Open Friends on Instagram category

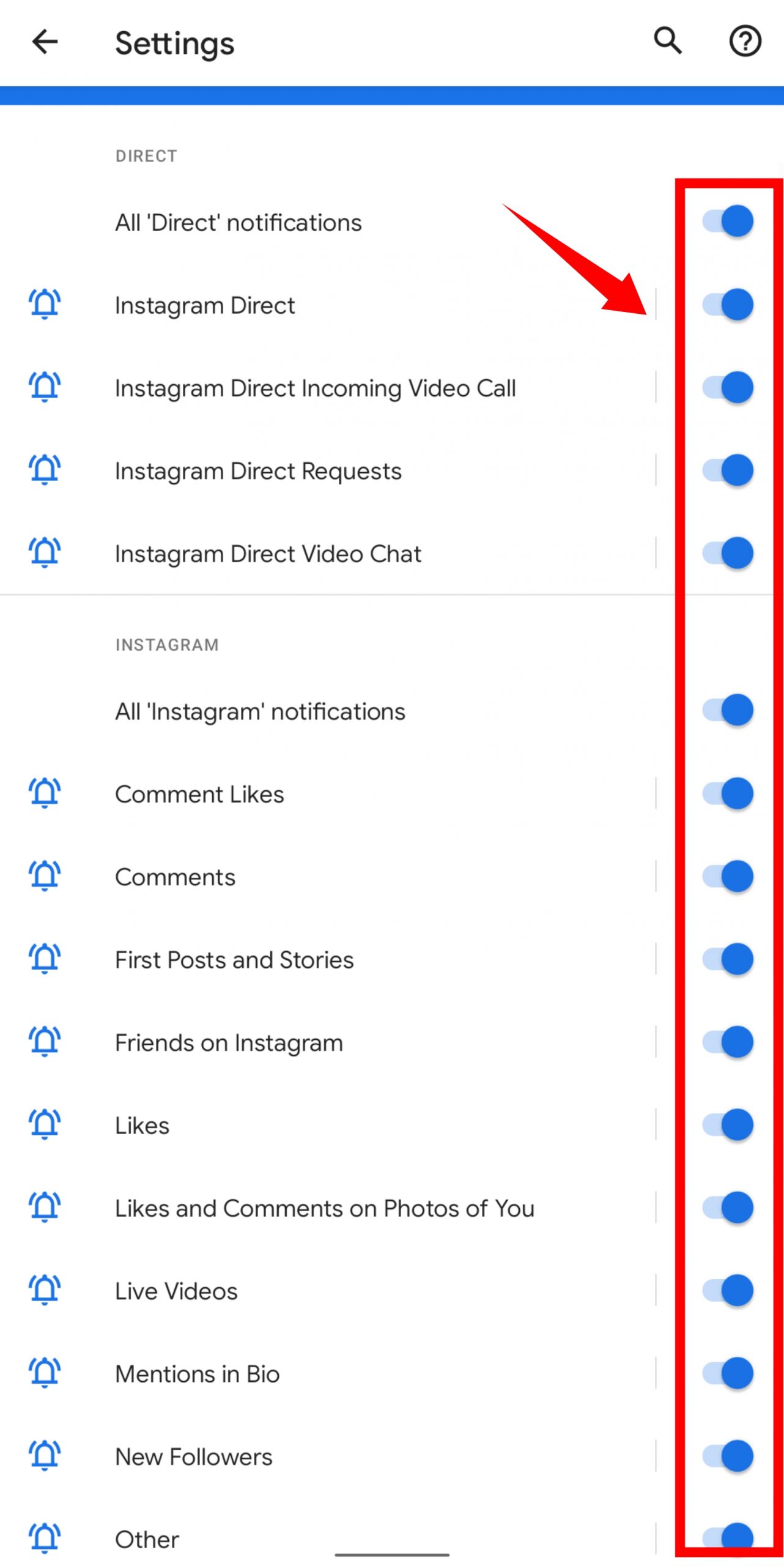coord(229,1043)
